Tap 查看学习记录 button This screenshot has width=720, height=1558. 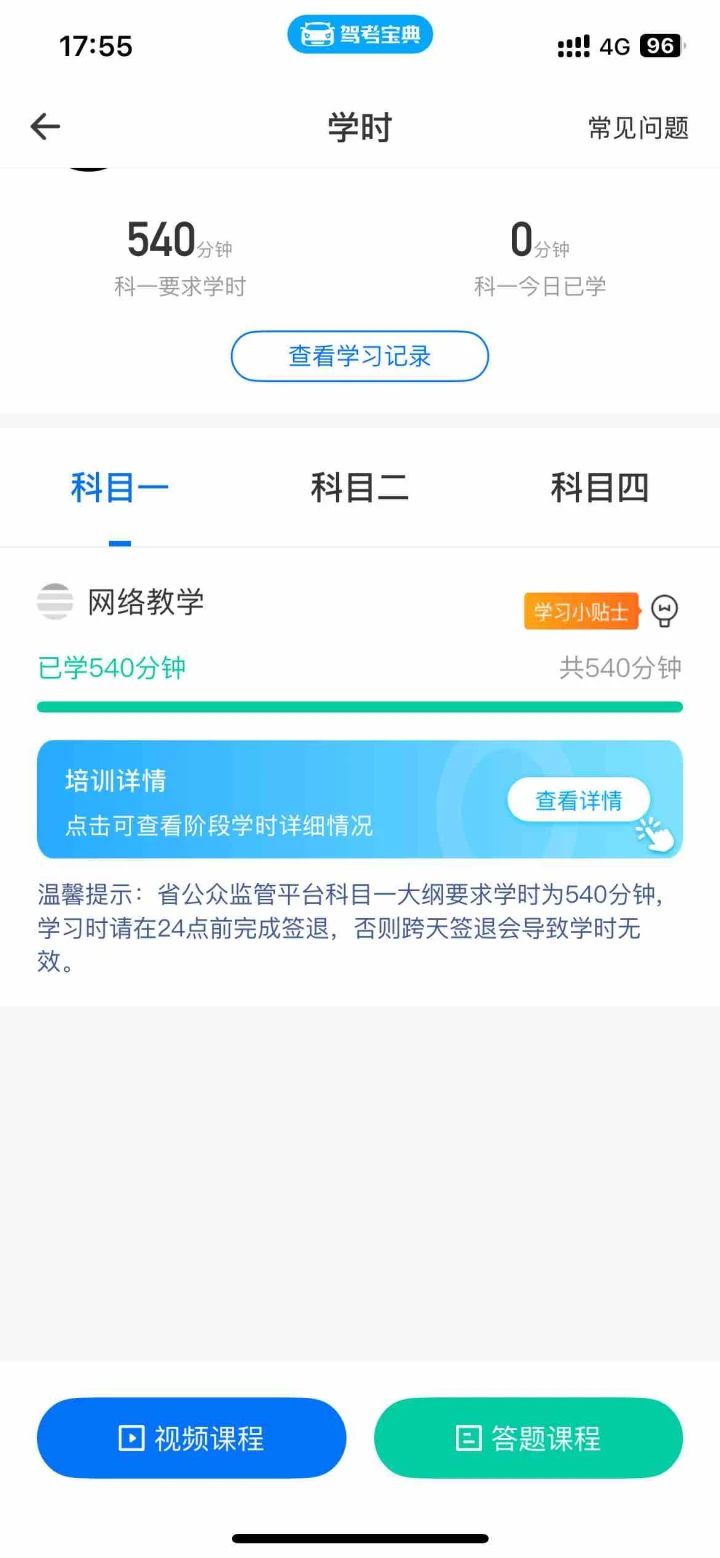point(360,356)
